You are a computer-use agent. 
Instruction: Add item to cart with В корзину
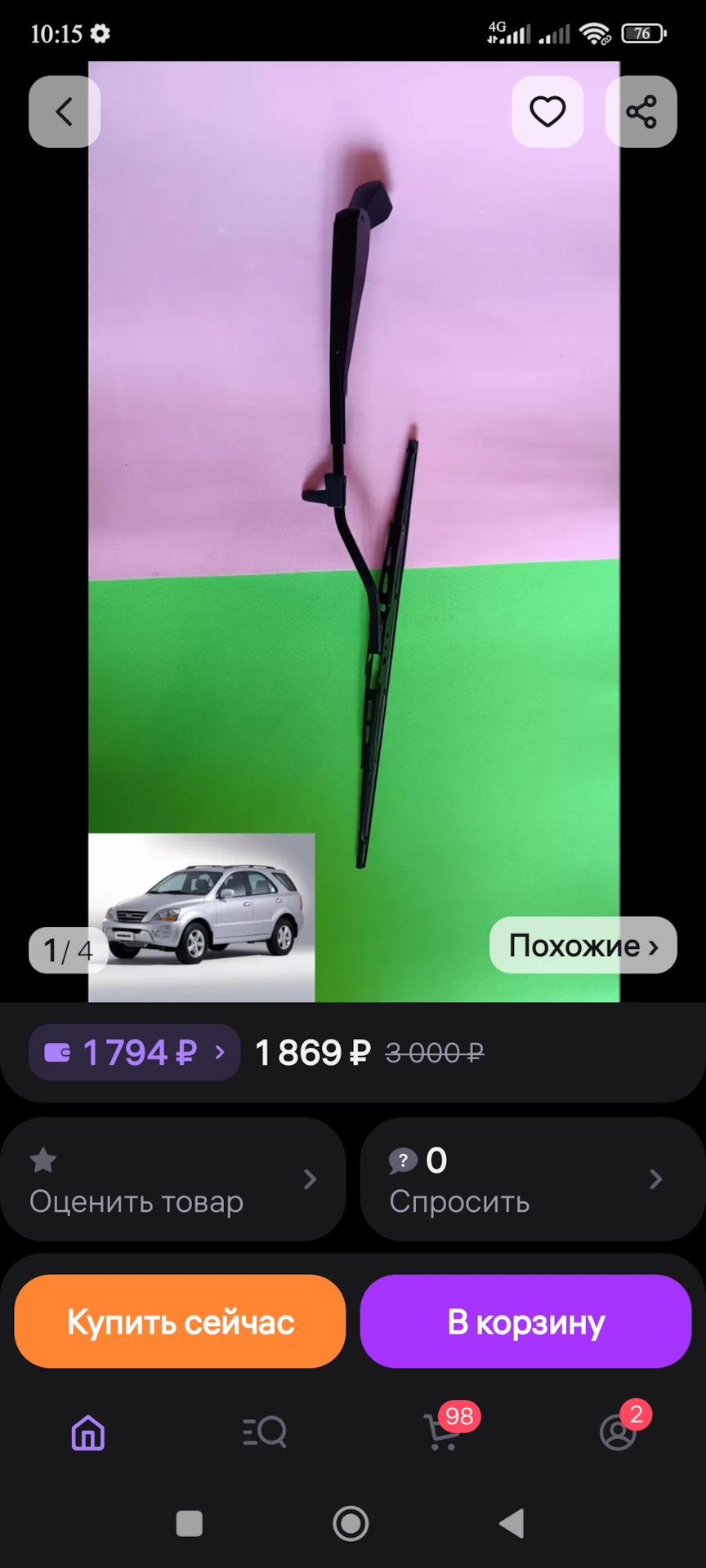tap(525, 1321)
